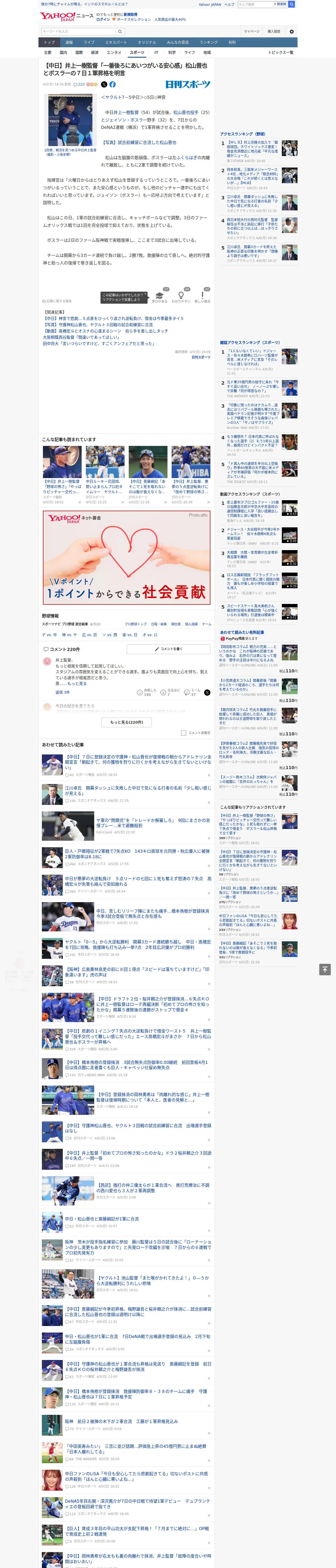
Task: Open マイページ link
Action: 251,31
